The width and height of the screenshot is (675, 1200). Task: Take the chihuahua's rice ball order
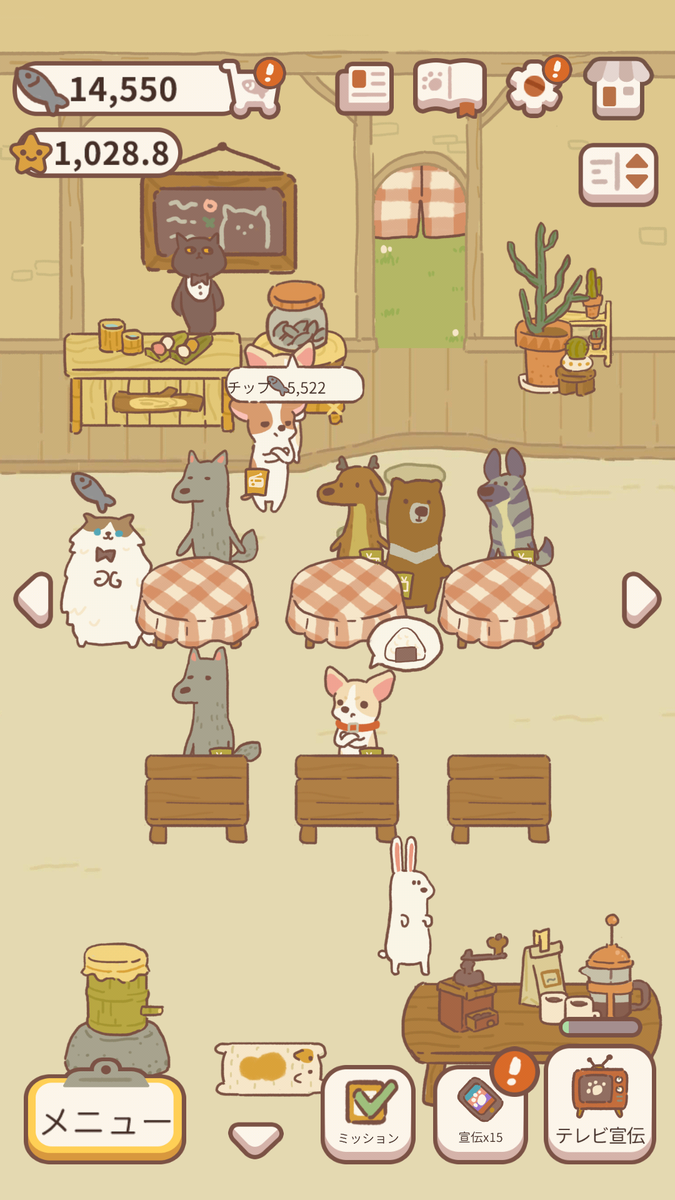[x=404, y=642]
